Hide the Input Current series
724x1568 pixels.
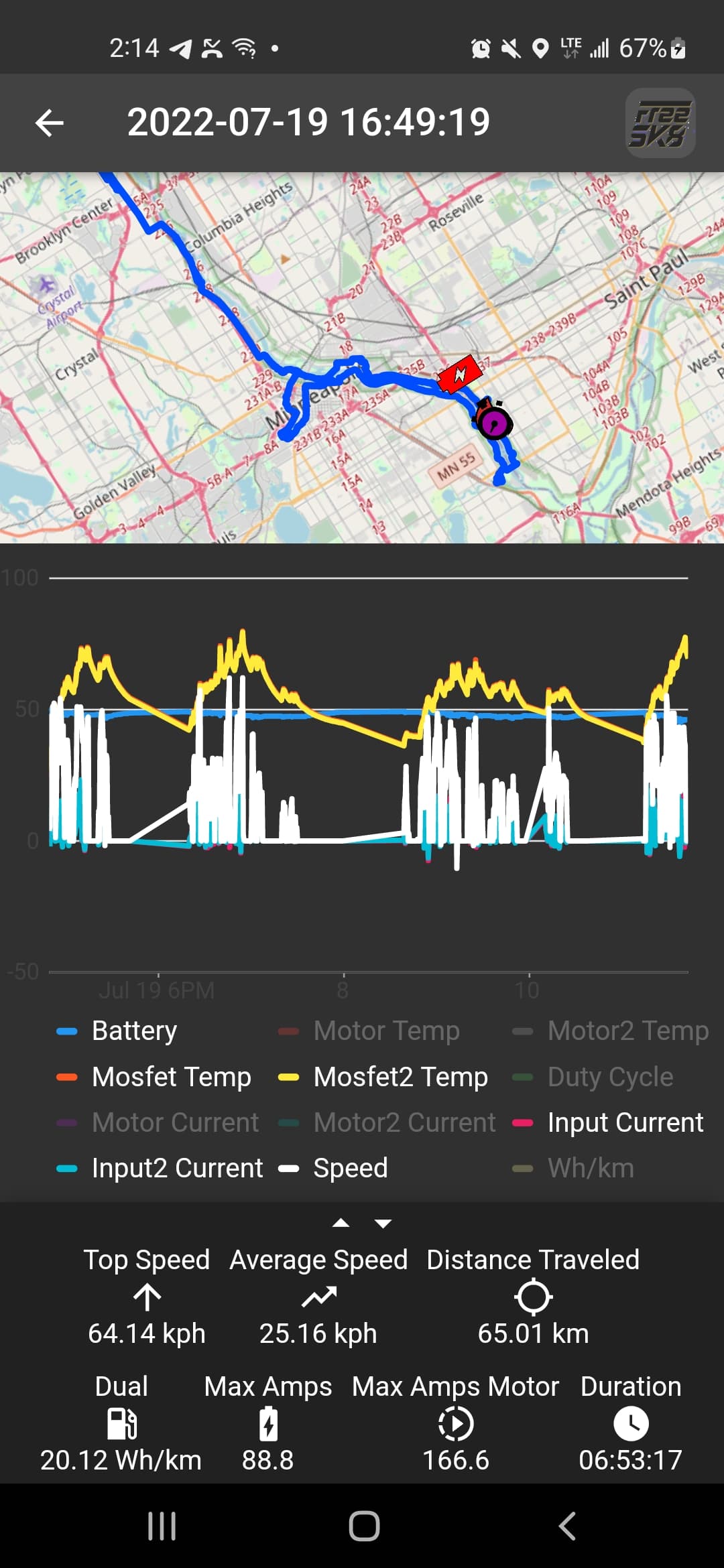[625, 1122]
